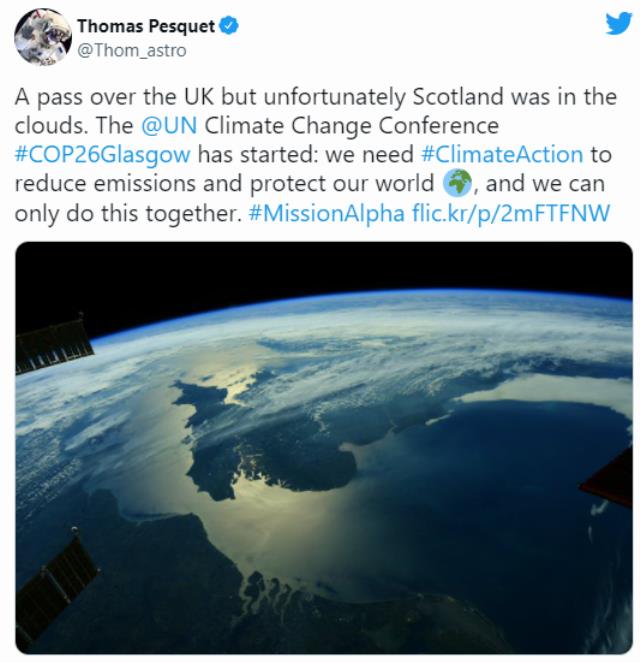
Task: Tap the Twitter bird icon
Action: click(x=617, y=25)
